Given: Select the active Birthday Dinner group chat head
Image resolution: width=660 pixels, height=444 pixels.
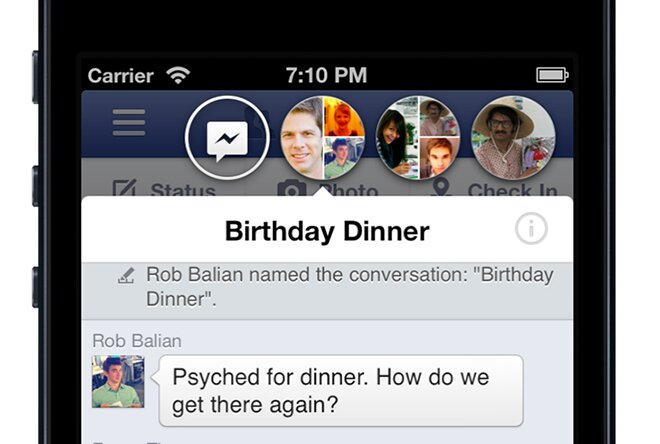Looking at the screenshot, I should click(322, 139).
